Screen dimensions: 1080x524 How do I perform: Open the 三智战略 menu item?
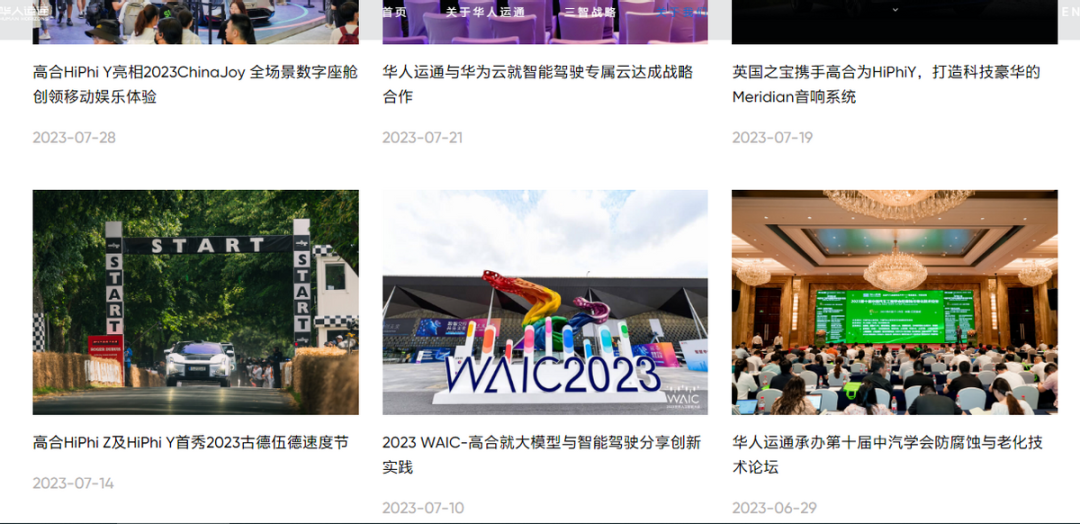click(590, 12)
